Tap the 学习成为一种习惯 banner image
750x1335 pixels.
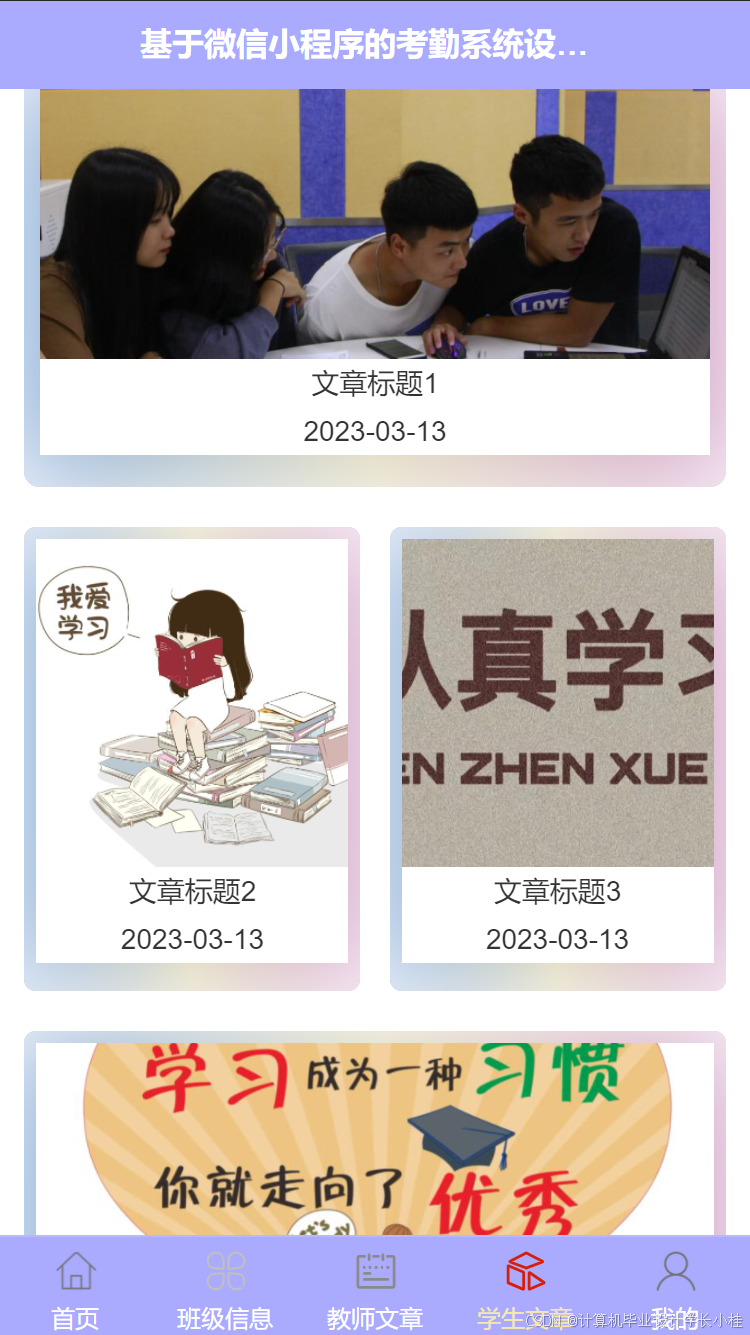[374, 1140]
